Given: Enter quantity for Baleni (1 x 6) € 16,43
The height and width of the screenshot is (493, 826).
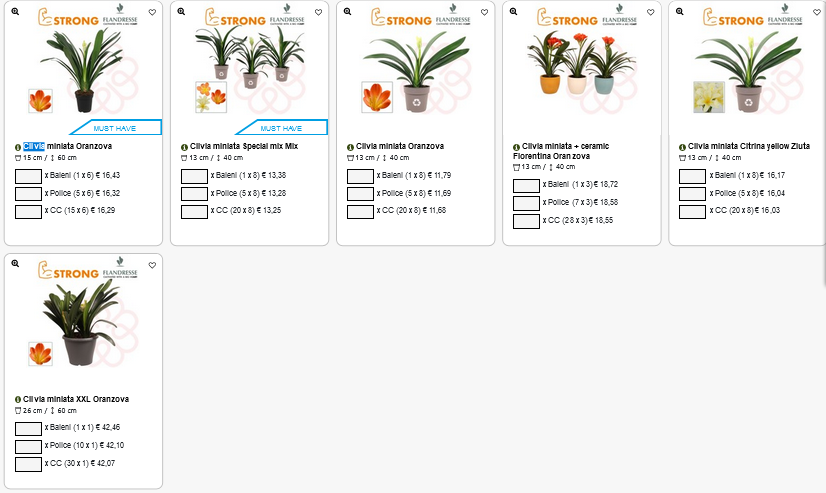Looking at the screenshot, I should point(28,176).
